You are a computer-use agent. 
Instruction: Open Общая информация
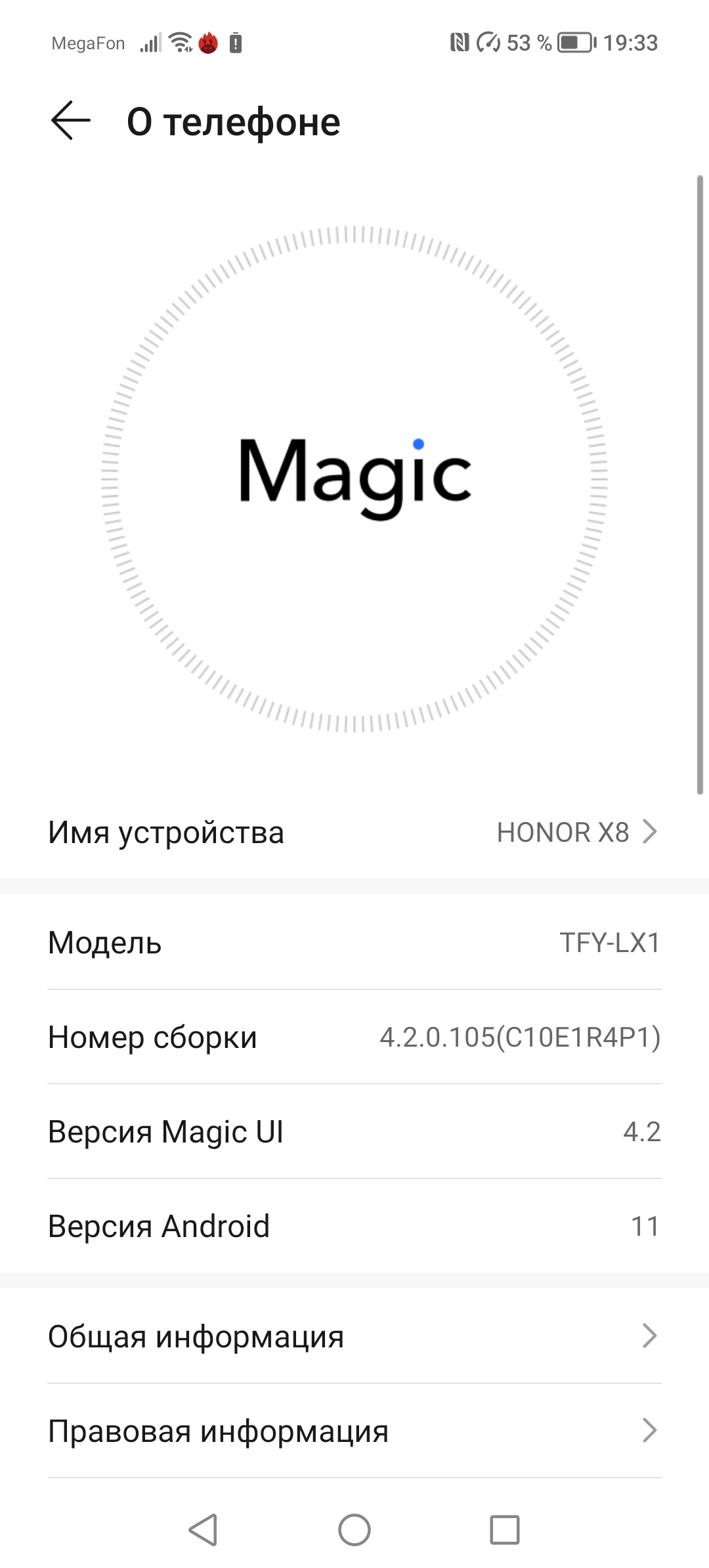click(x=354, y=1336)
